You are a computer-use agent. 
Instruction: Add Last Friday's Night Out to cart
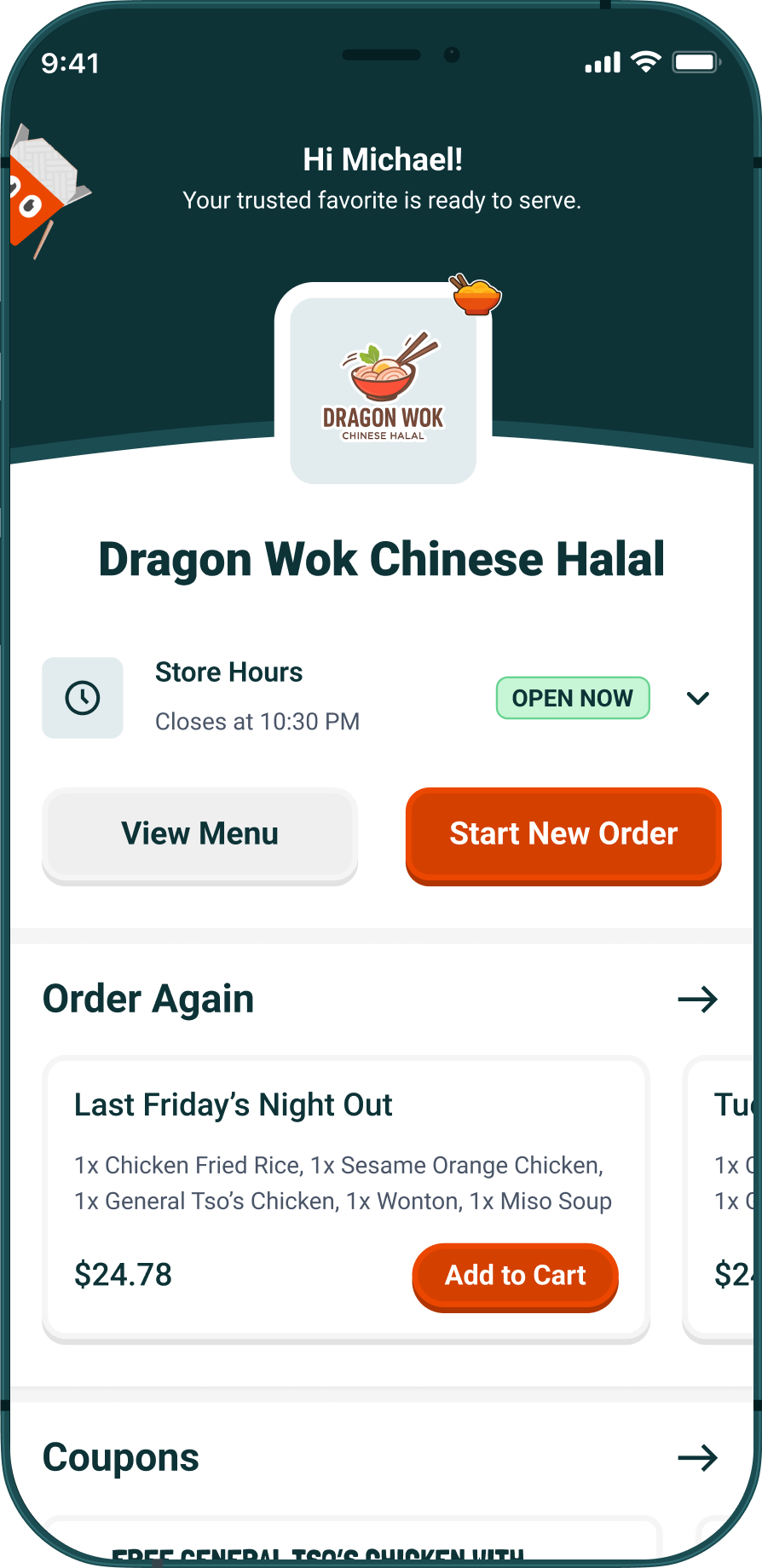tap(515, 1275)
